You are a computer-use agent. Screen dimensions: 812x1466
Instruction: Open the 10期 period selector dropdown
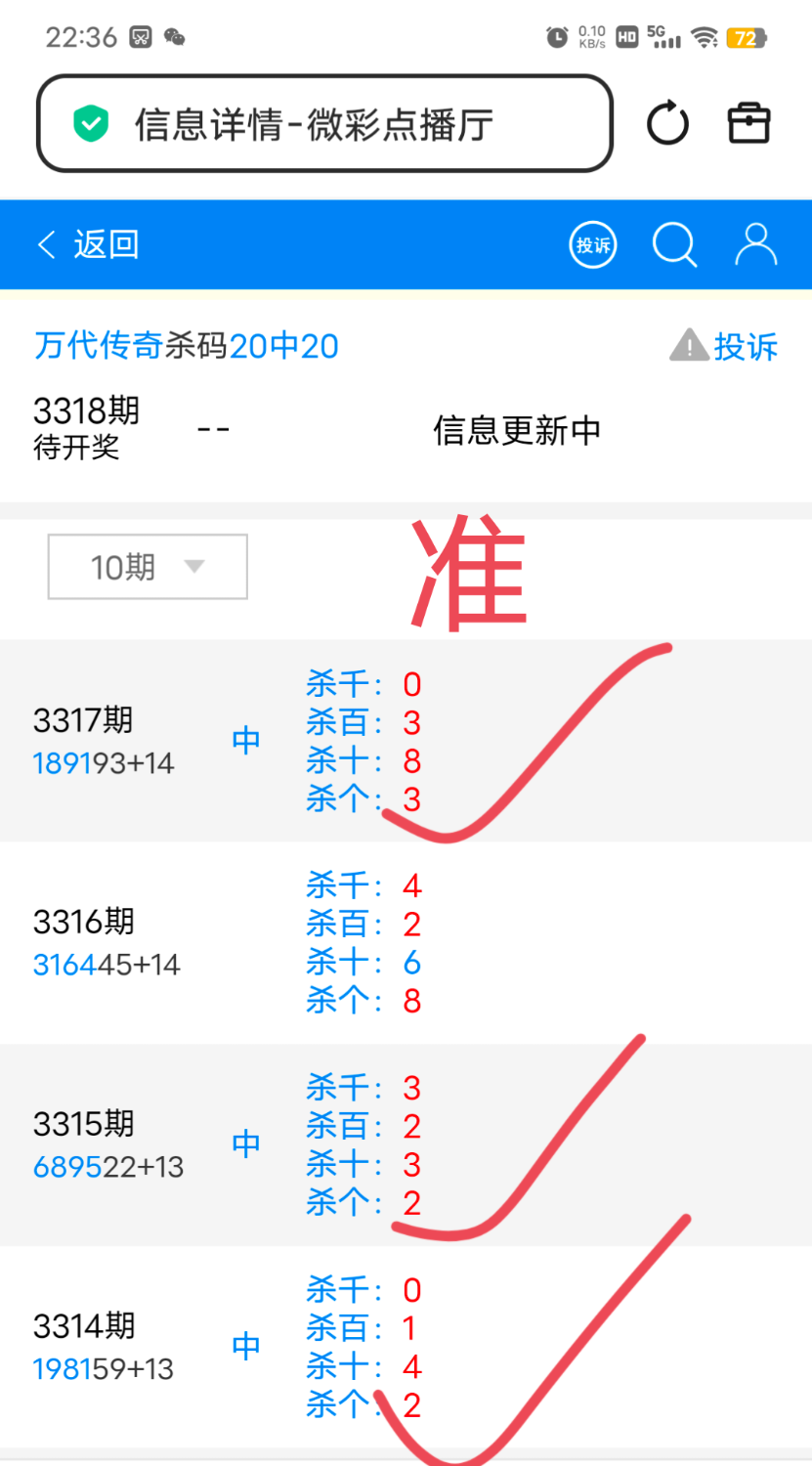147,566
